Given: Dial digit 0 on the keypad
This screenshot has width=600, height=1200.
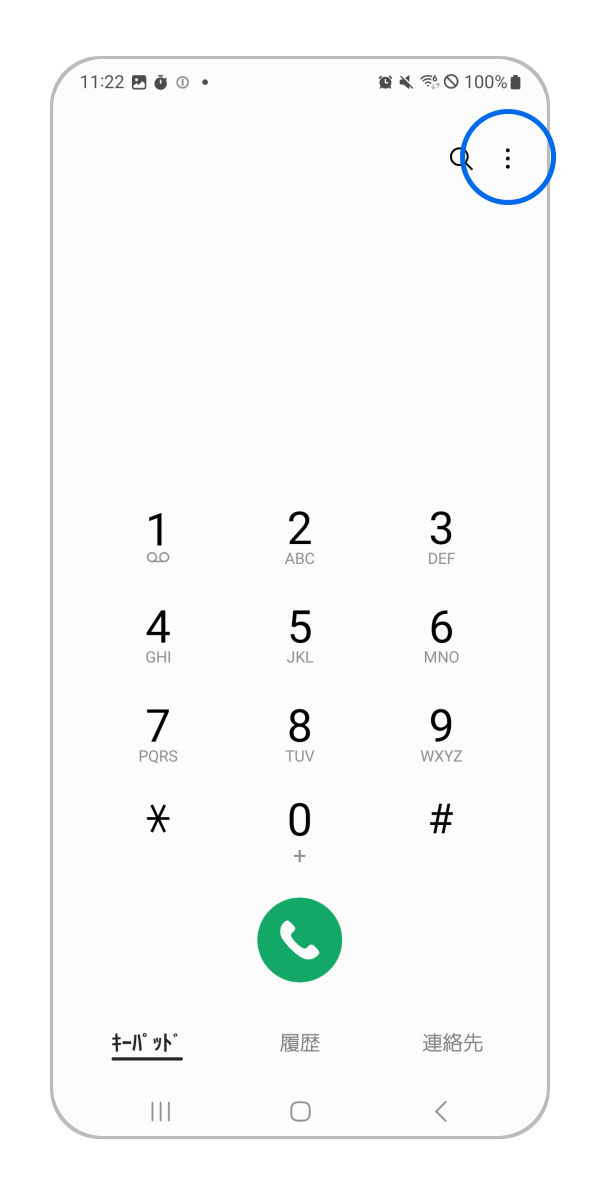Looking at the screenshot, I should 300,829.
